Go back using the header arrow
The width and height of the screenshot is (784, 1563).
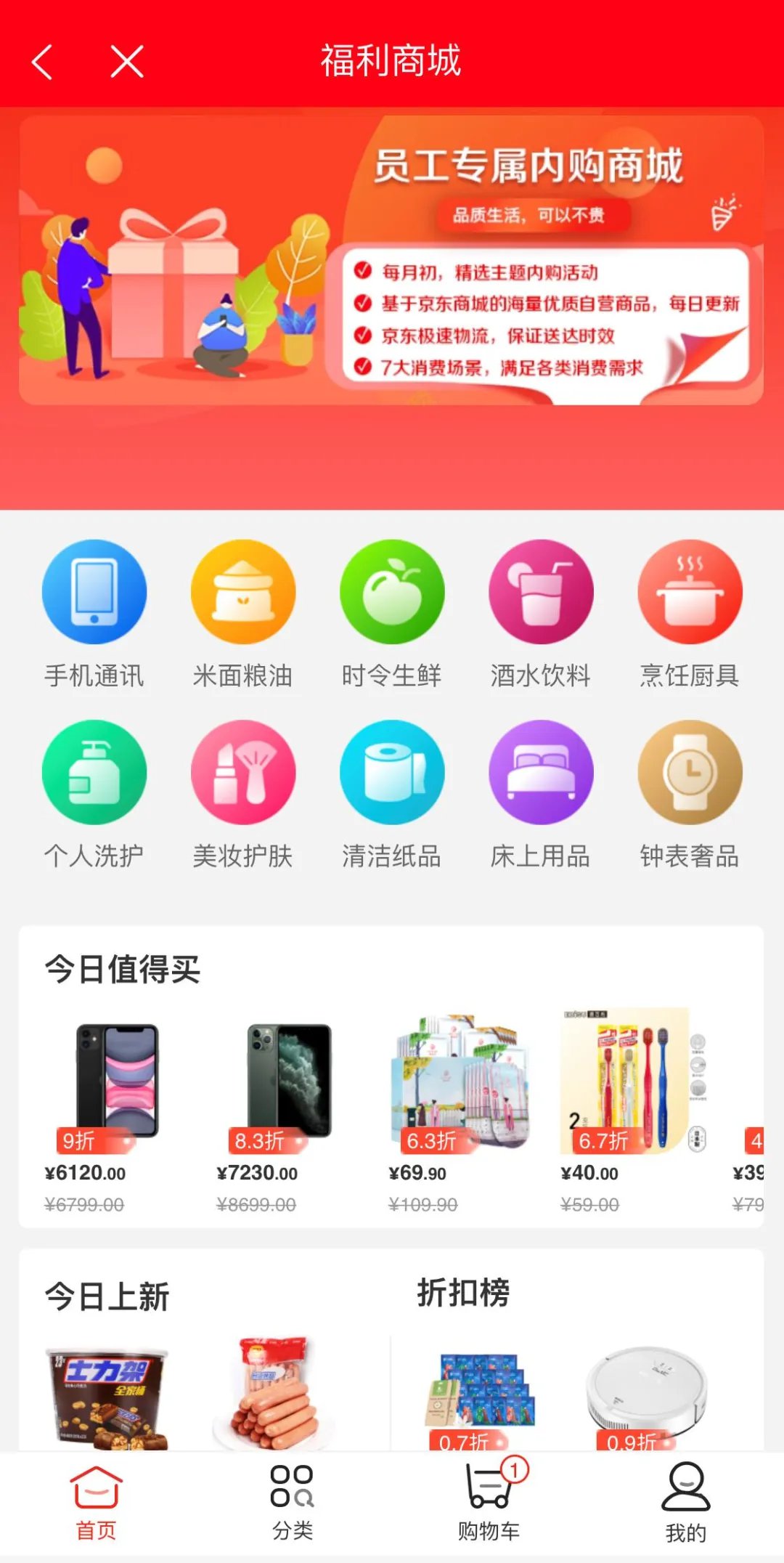pos(43,62)
